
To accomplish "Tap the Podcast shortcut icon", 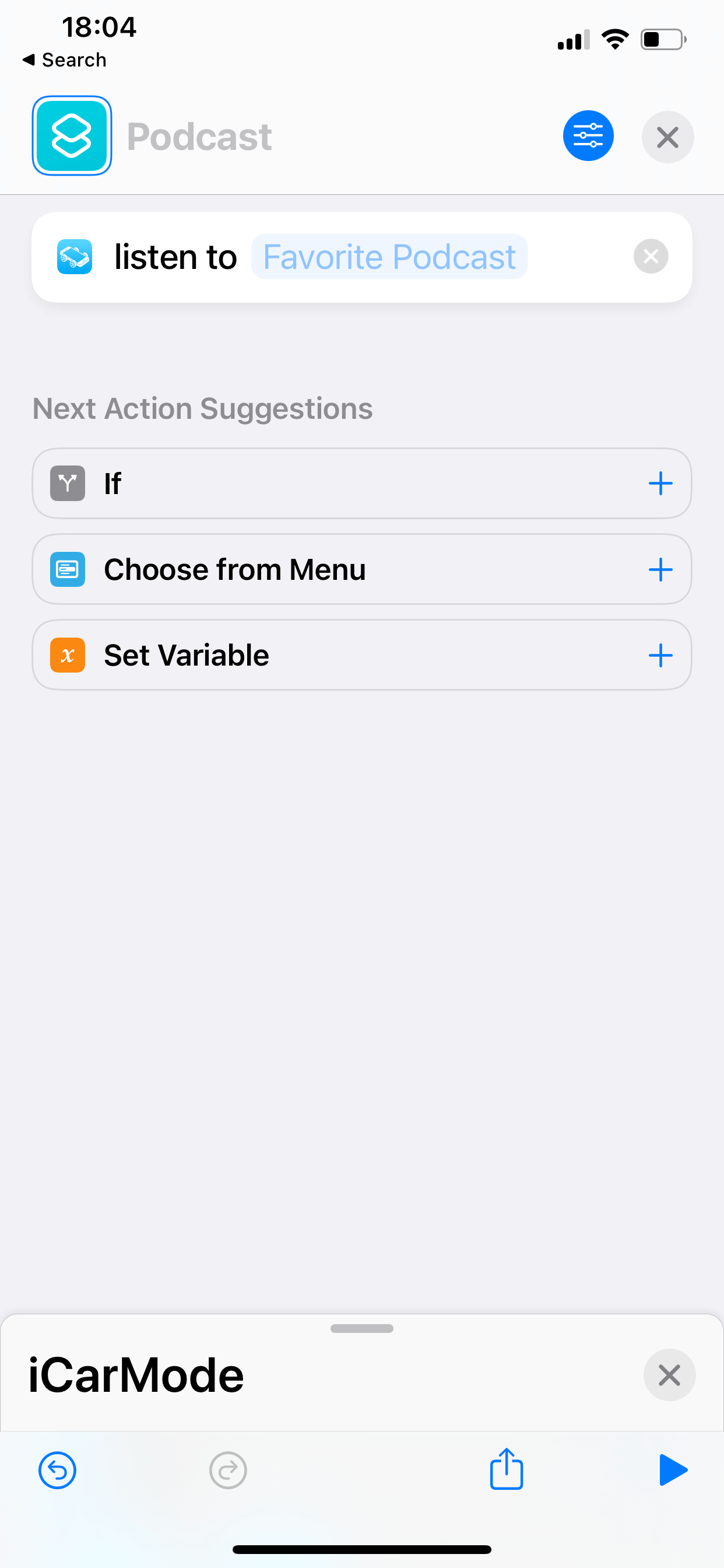I will click(72, 136).
